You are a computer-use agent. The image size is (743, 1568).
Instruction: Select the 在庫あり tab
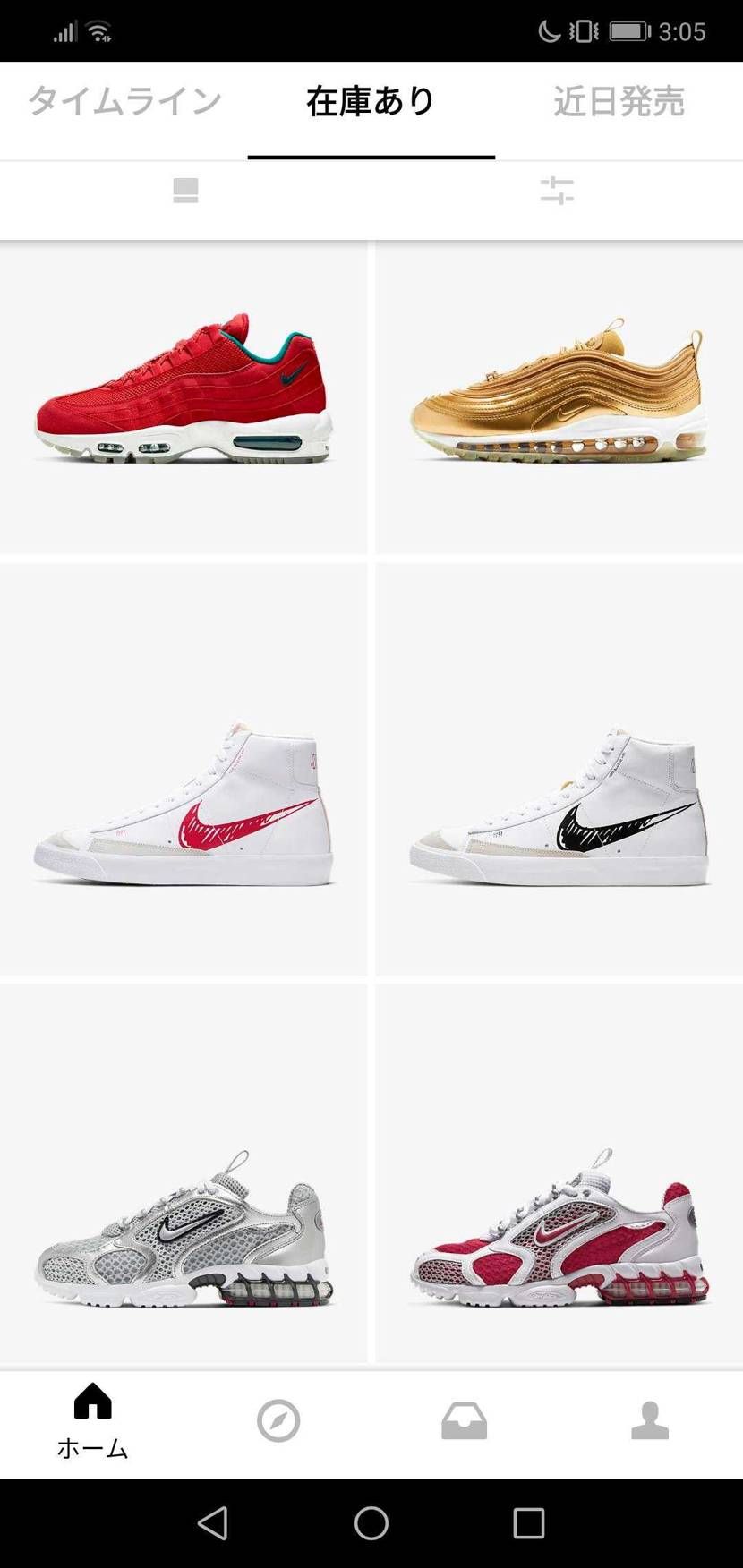point(371,101)
